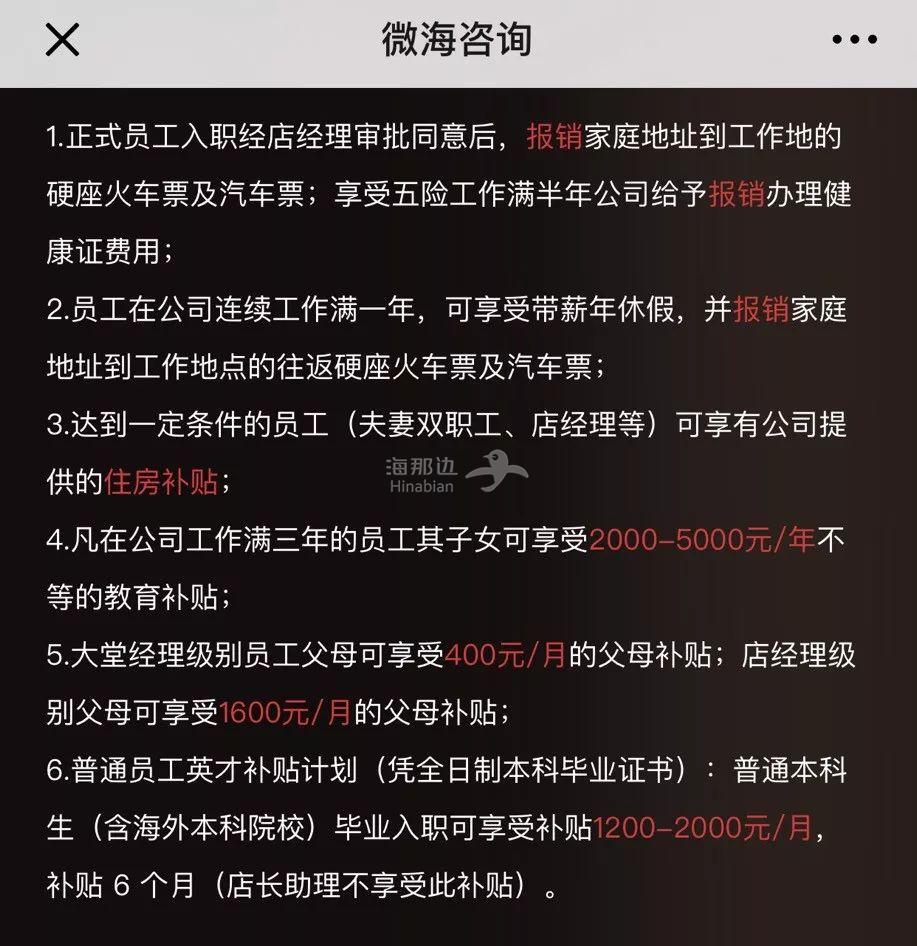Open the three-dot more options menu
917x946 pixels.
(x=854, y=41)
